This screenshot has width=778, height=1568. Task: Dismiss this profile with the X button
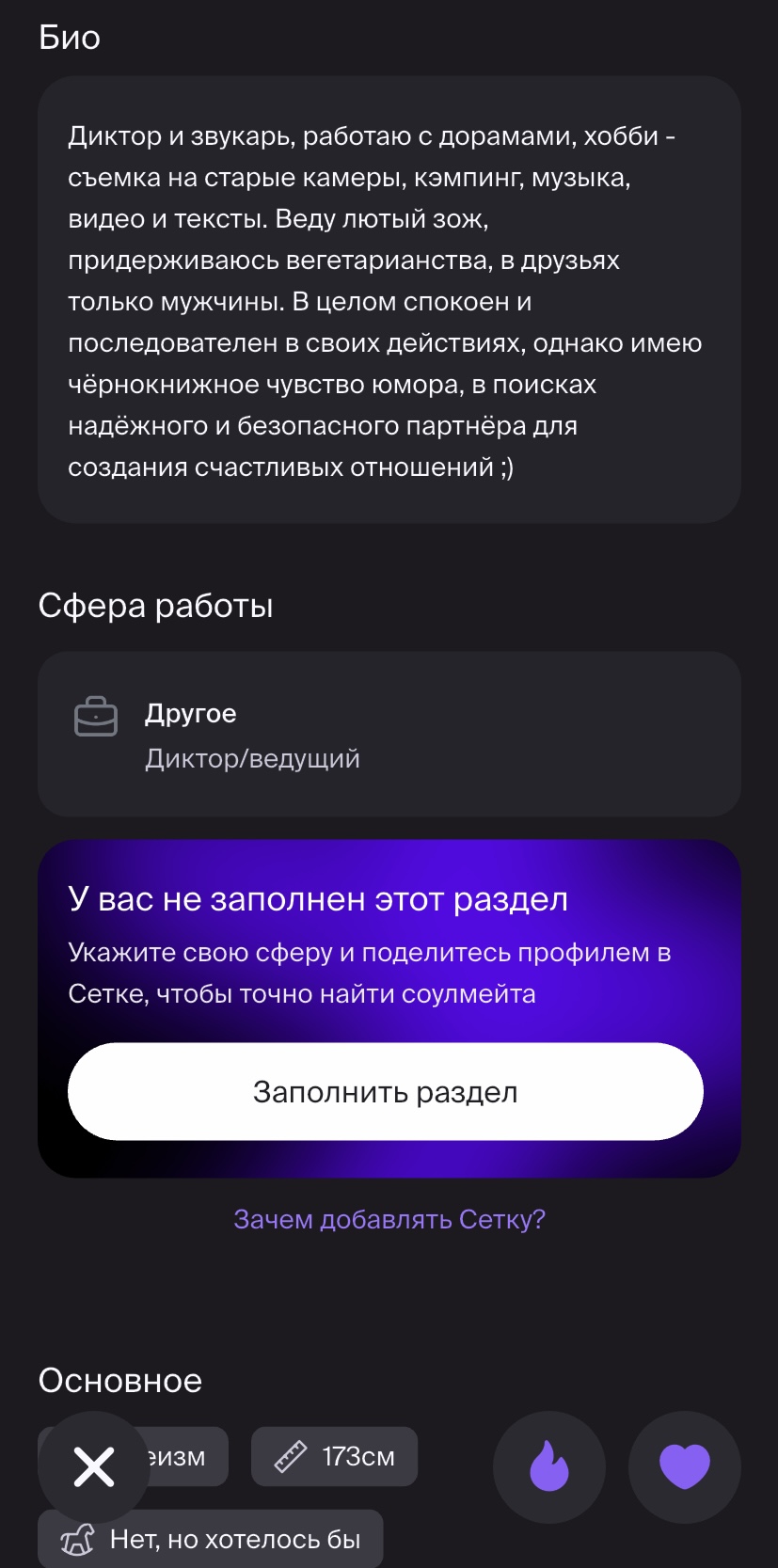click(94, 1466)
